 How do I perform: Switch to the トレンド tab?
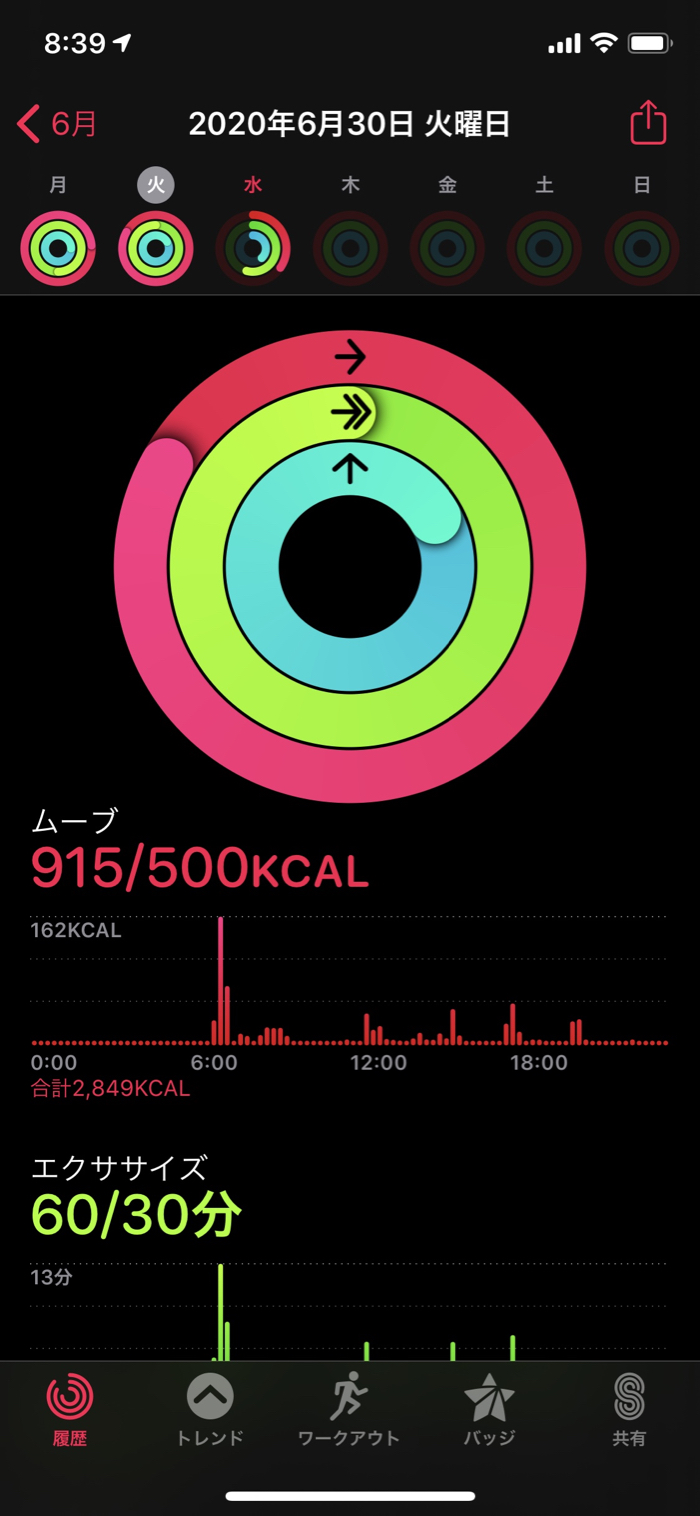(x=210, y=1410)
